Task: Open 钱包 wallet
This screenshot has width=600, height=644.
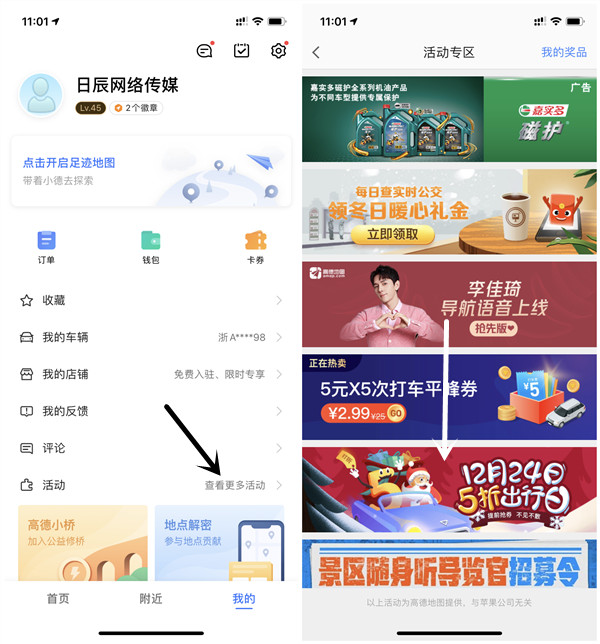Action: pyautogui.click(x=150, y=246)
